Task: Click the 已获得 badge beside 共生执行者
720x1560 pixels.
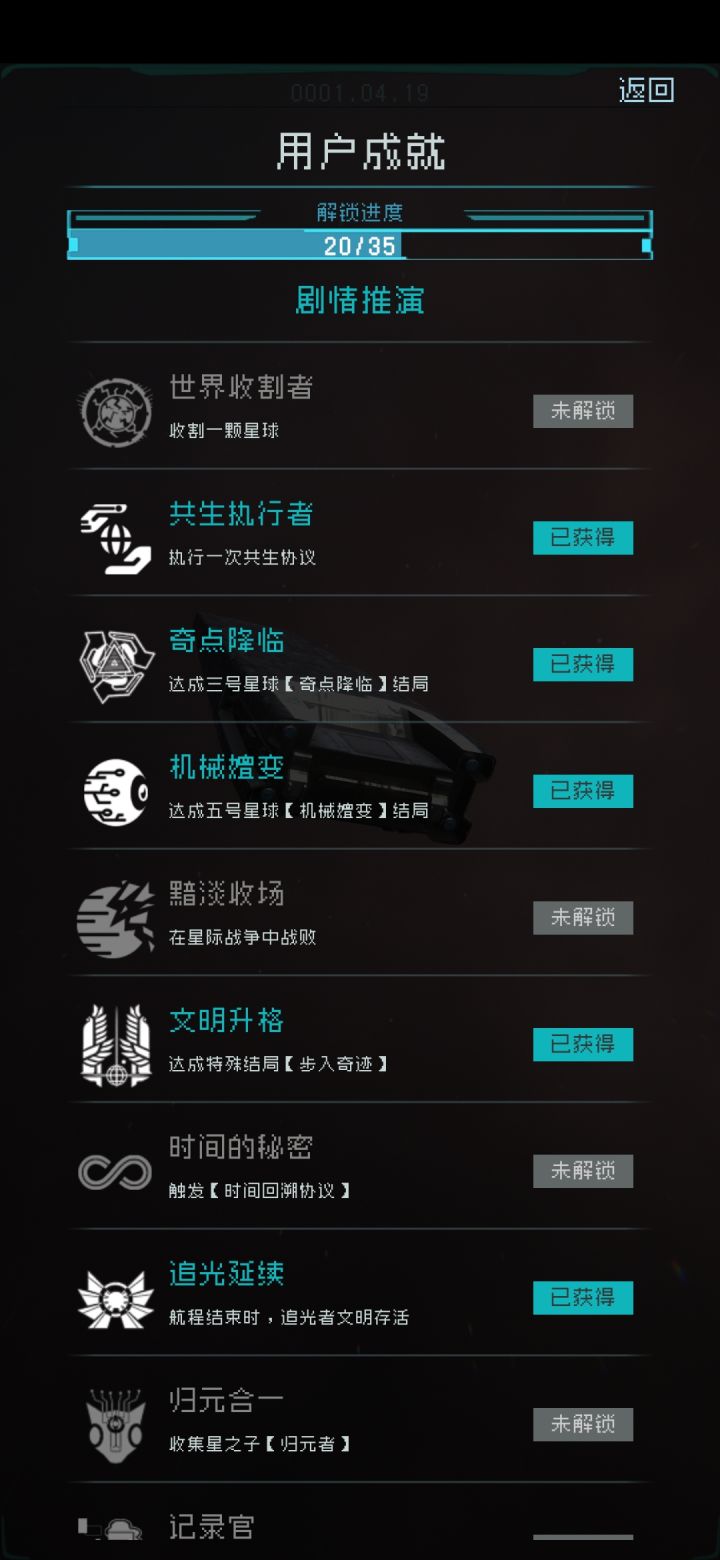Action: point(583,538)
